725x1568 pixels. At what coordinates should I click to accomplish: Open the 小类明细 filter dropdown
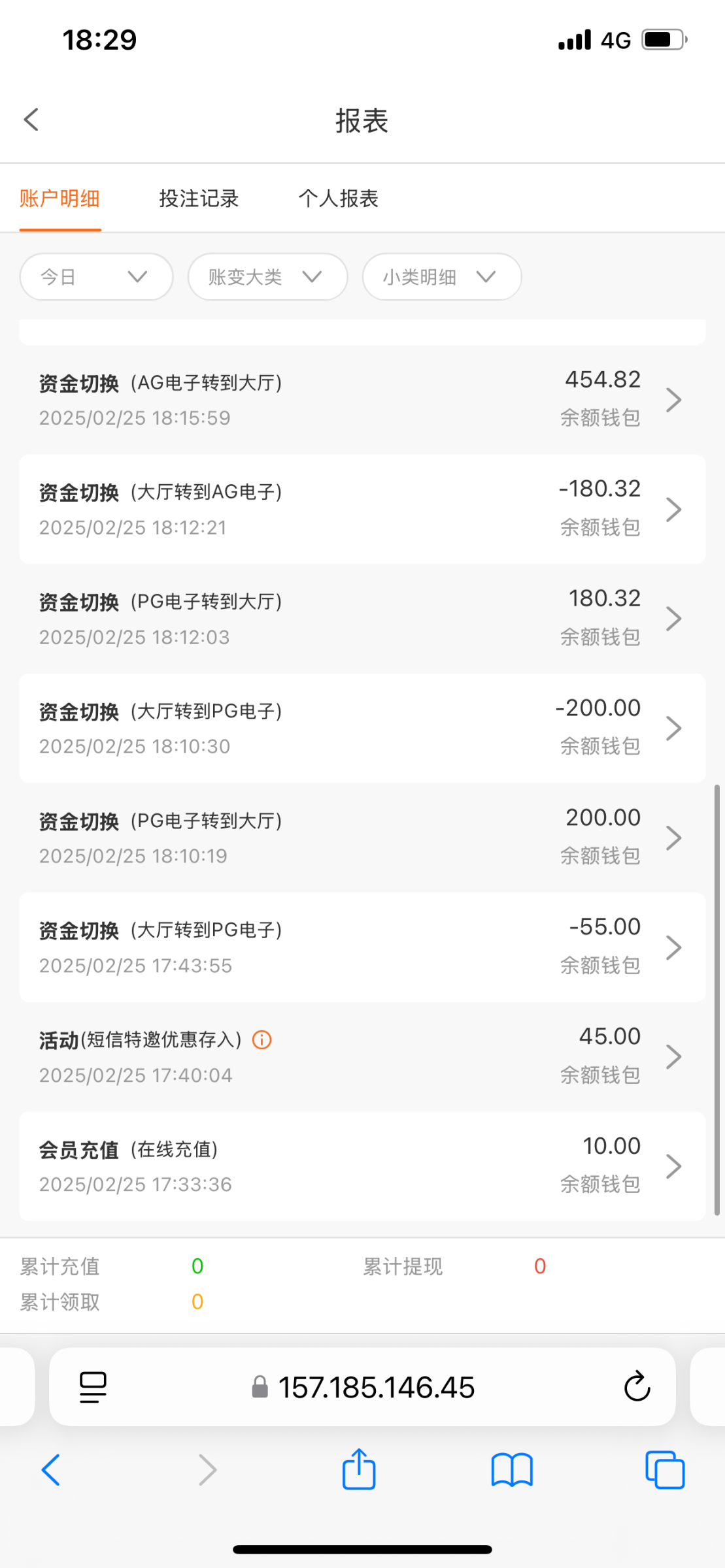442,277
